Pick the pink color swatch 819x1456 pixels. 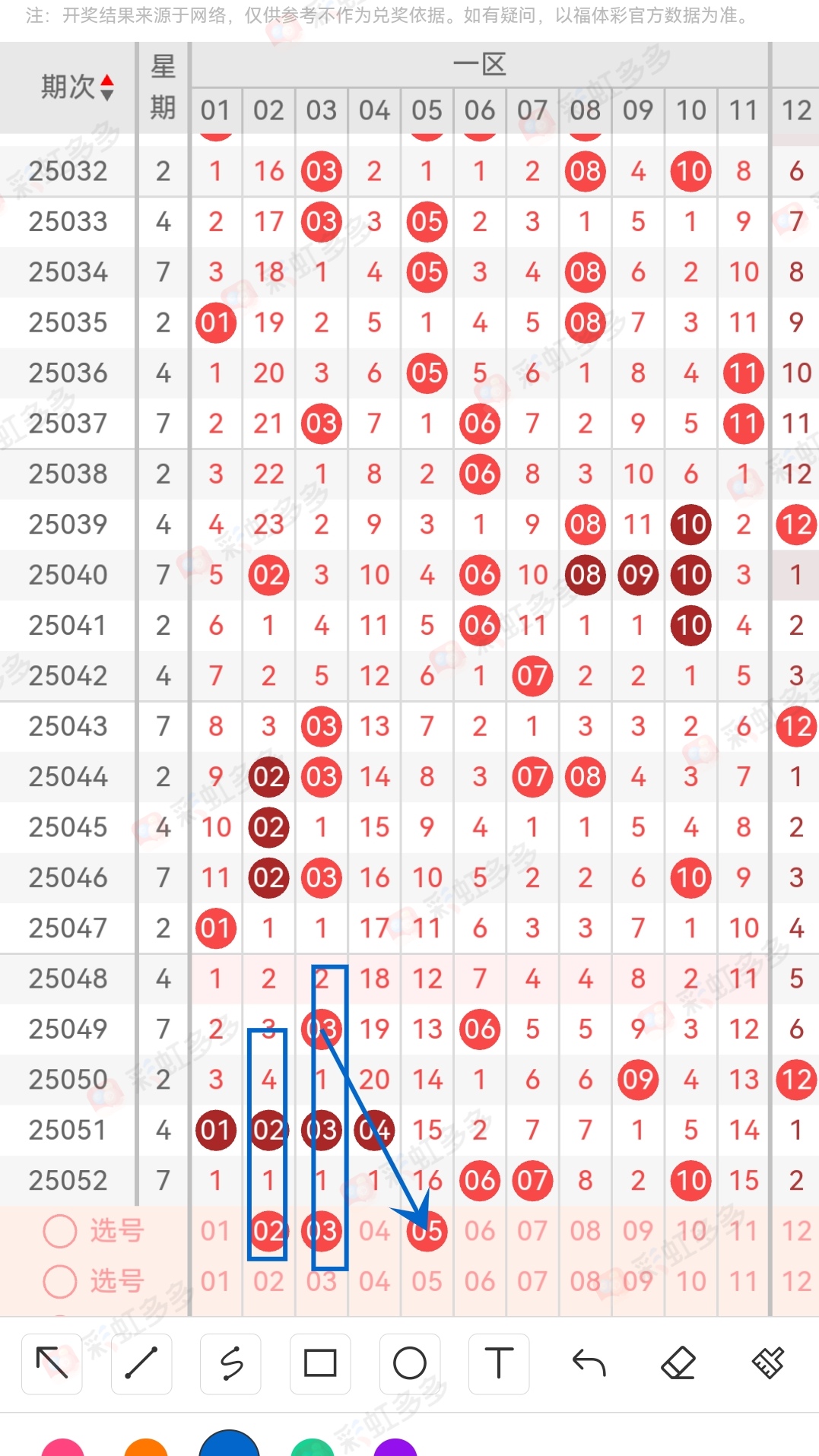tap(62, 1448)
